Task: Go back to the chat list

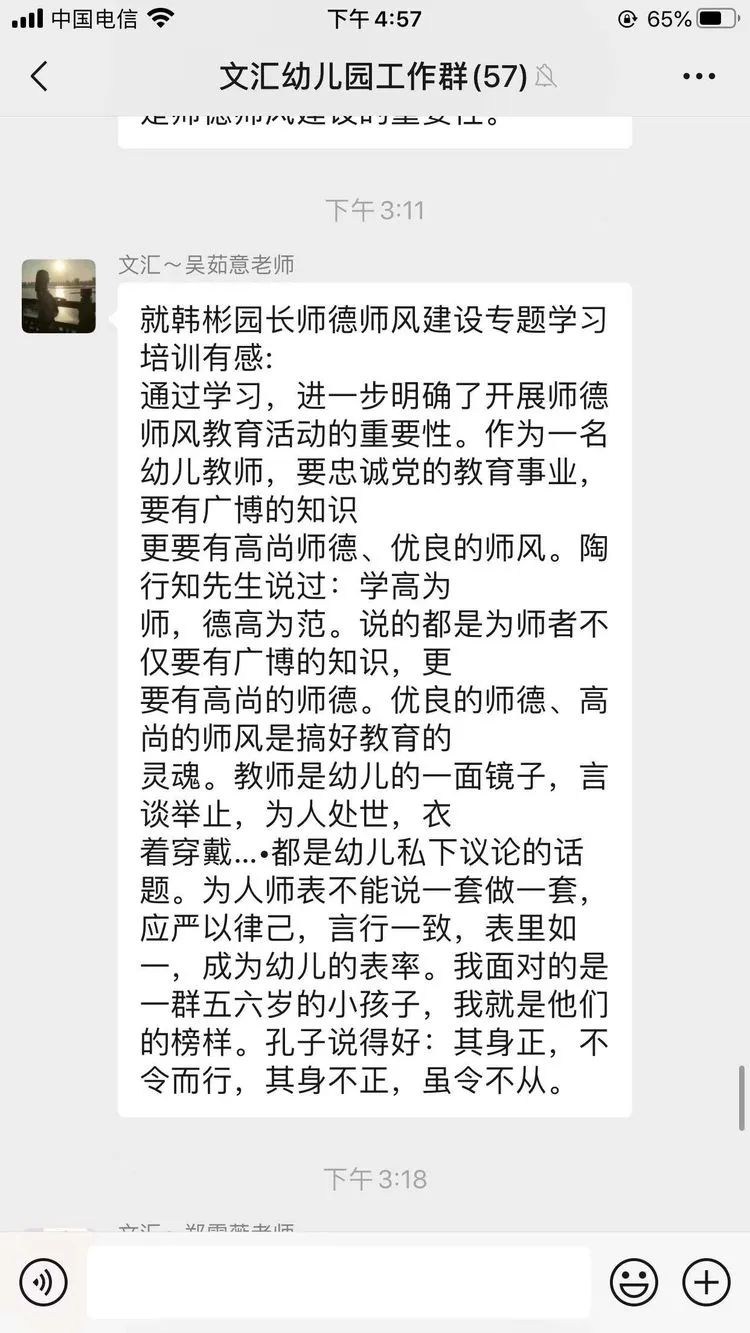Action: click(39, 76)
